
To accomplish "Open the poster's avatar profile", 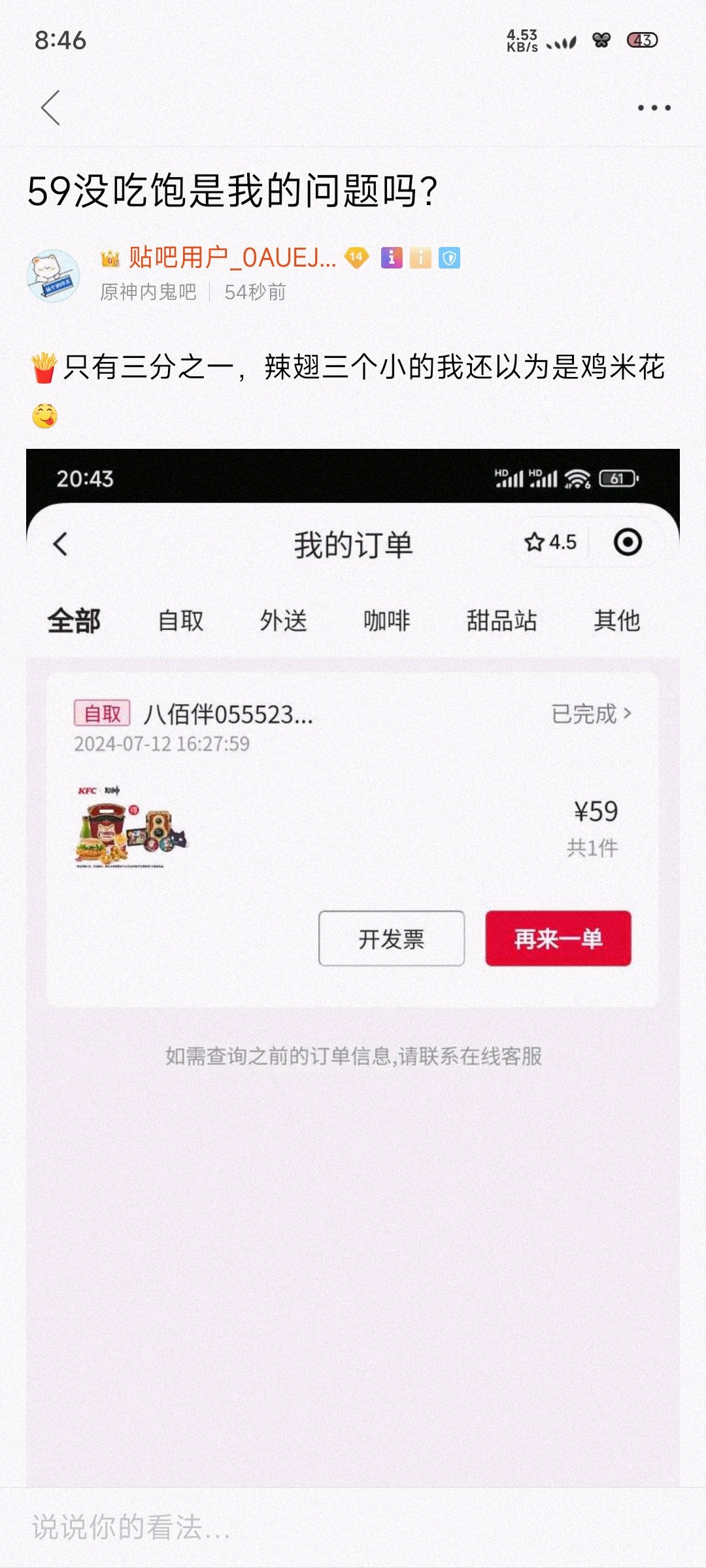I will (53, 276).
